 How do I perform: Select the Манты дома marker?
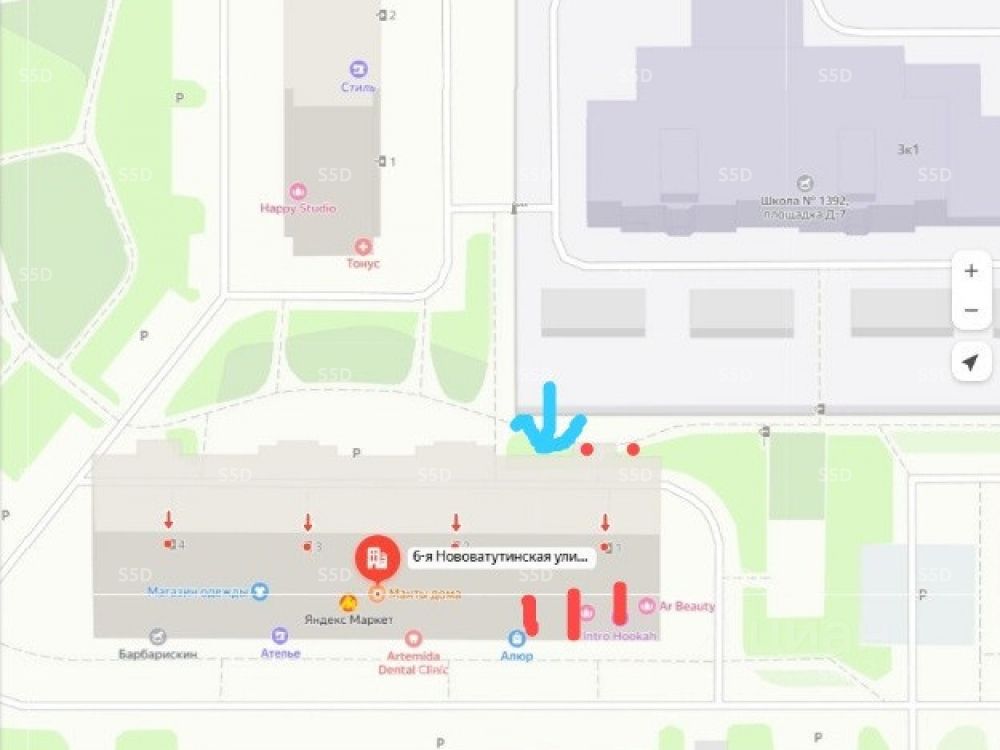(377, 594)
